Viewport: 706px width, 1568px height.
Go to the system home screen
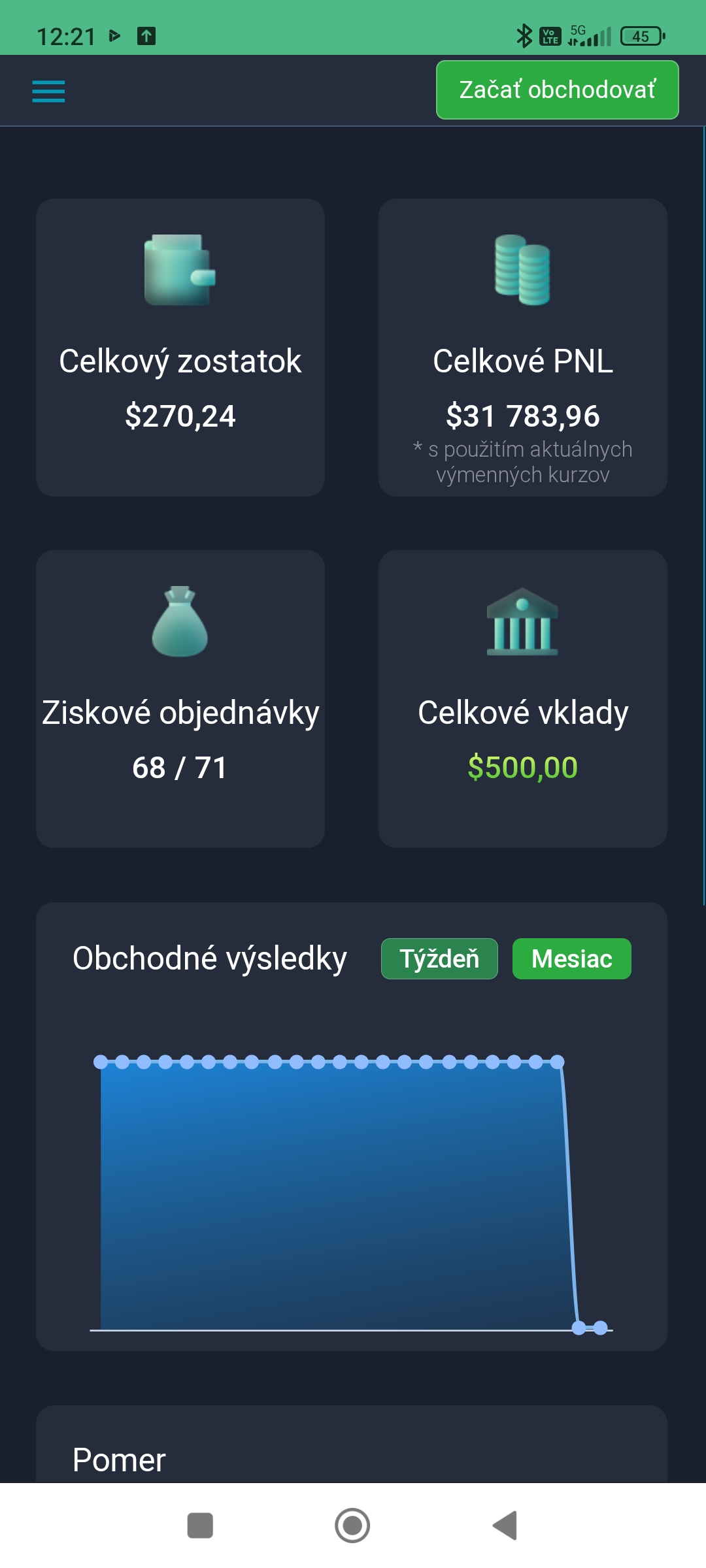click(x=352, y=1526)
